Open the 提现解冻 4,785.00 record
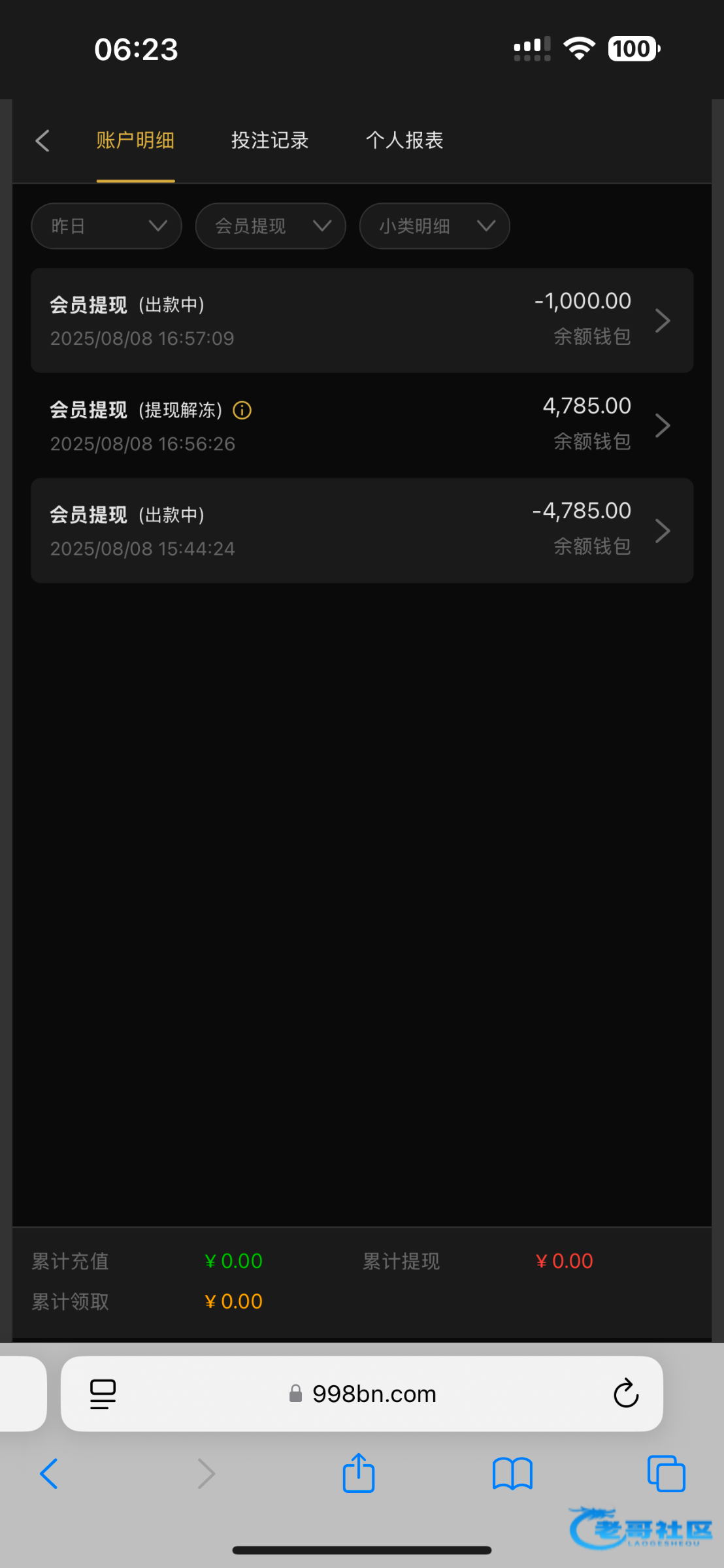724x1568 pixels. click(x=362, y=425)
